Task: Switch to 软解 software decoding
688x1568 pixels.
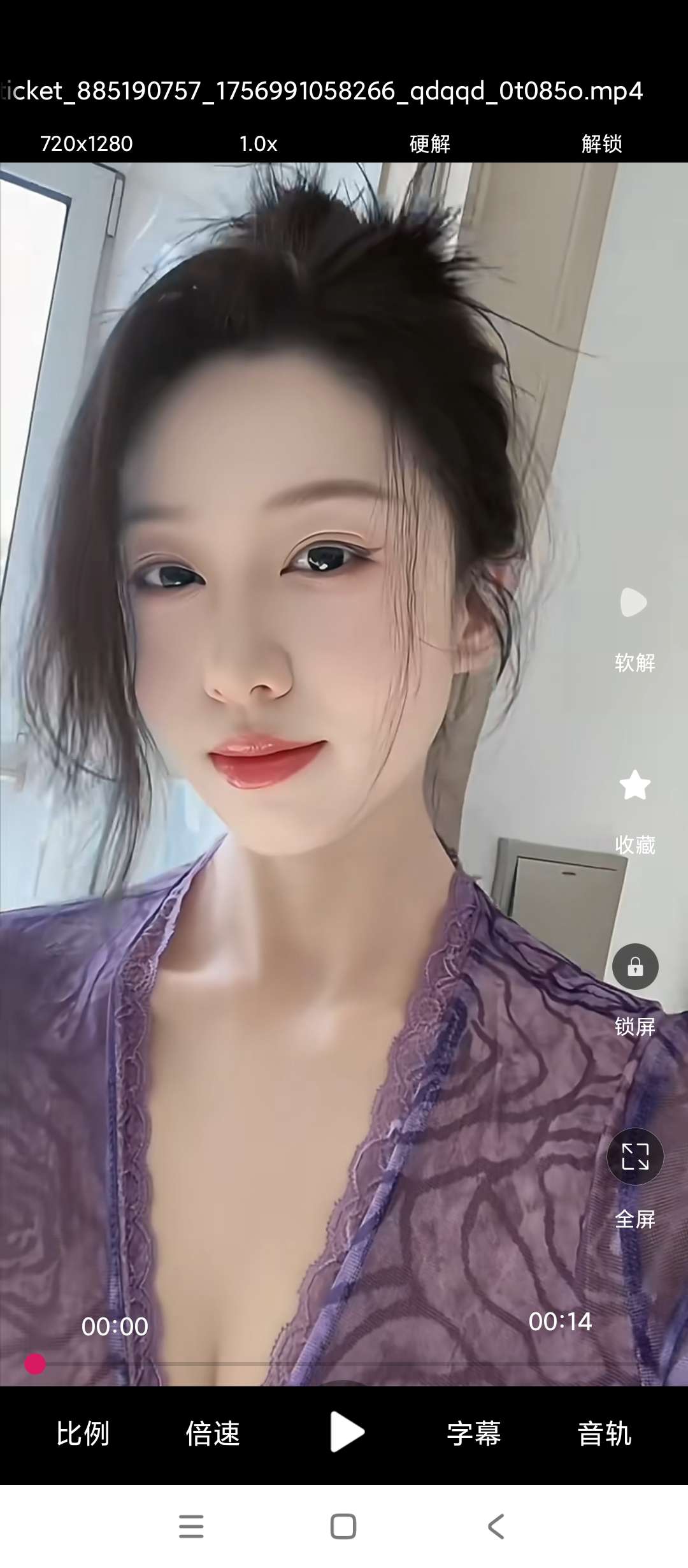Action: [x=634, y=604]
